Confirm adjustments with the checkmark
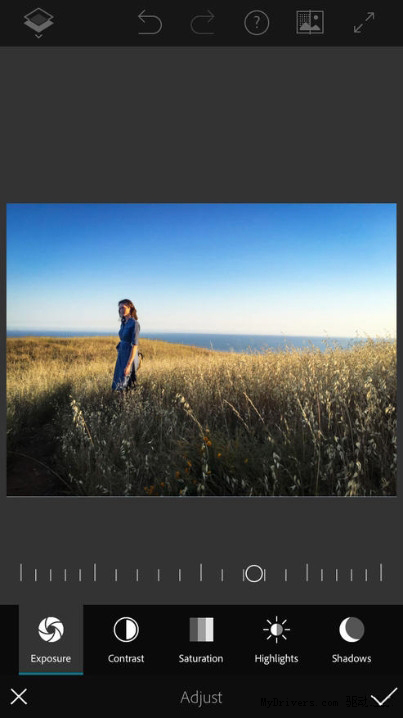403x718 pixels. click(384, 697)
